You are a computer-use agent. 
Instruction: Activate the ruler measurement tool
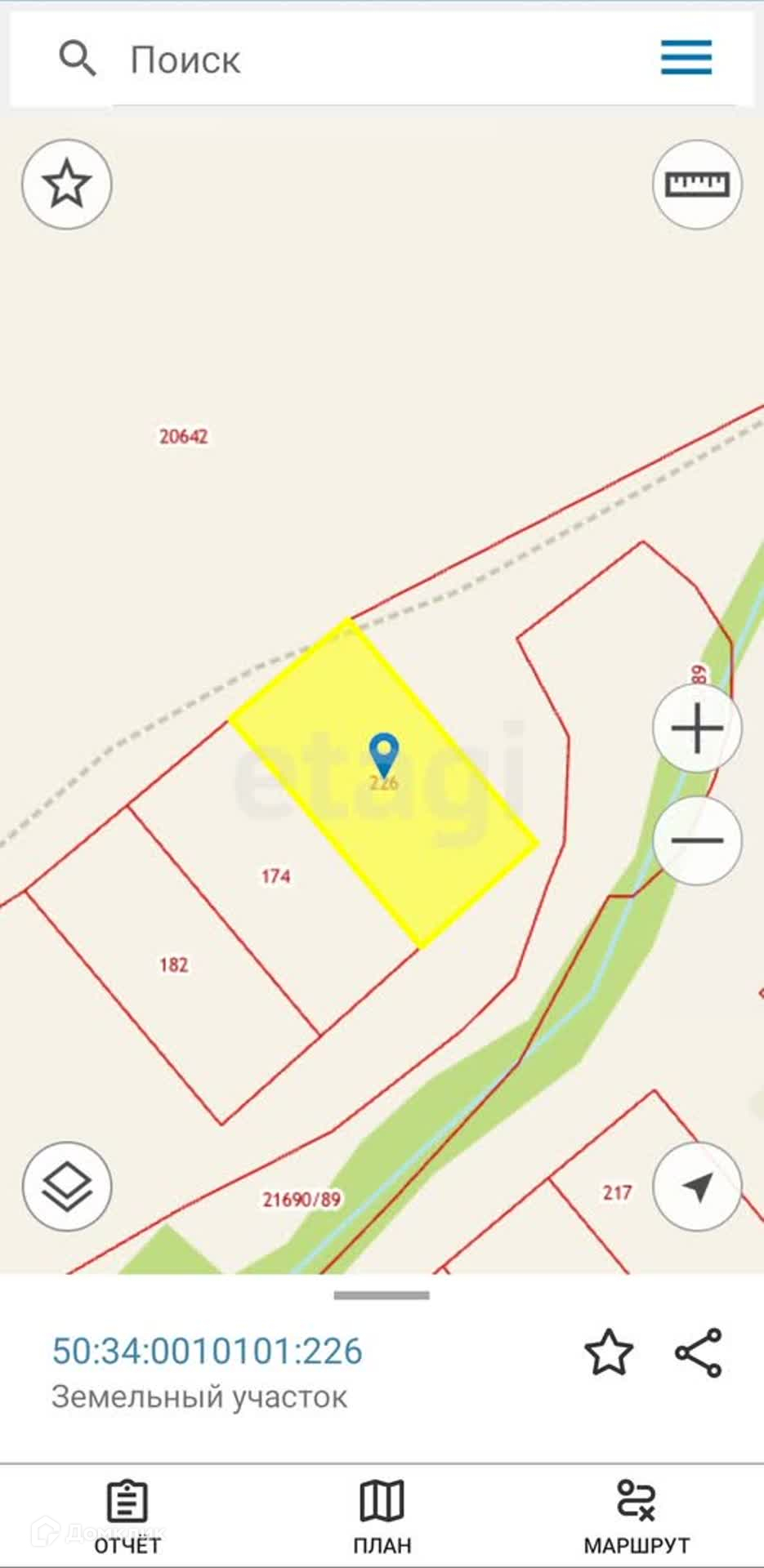pos(697,184)
